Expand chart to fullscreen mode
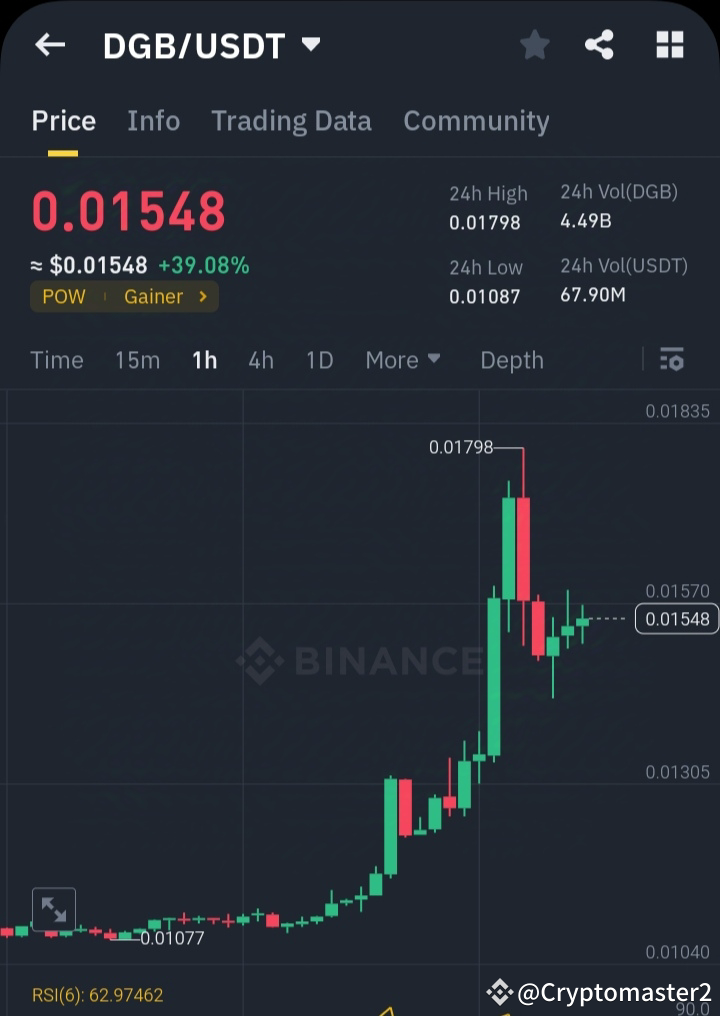This screenshot has height=1016, width=720. (x=54, y=909)
